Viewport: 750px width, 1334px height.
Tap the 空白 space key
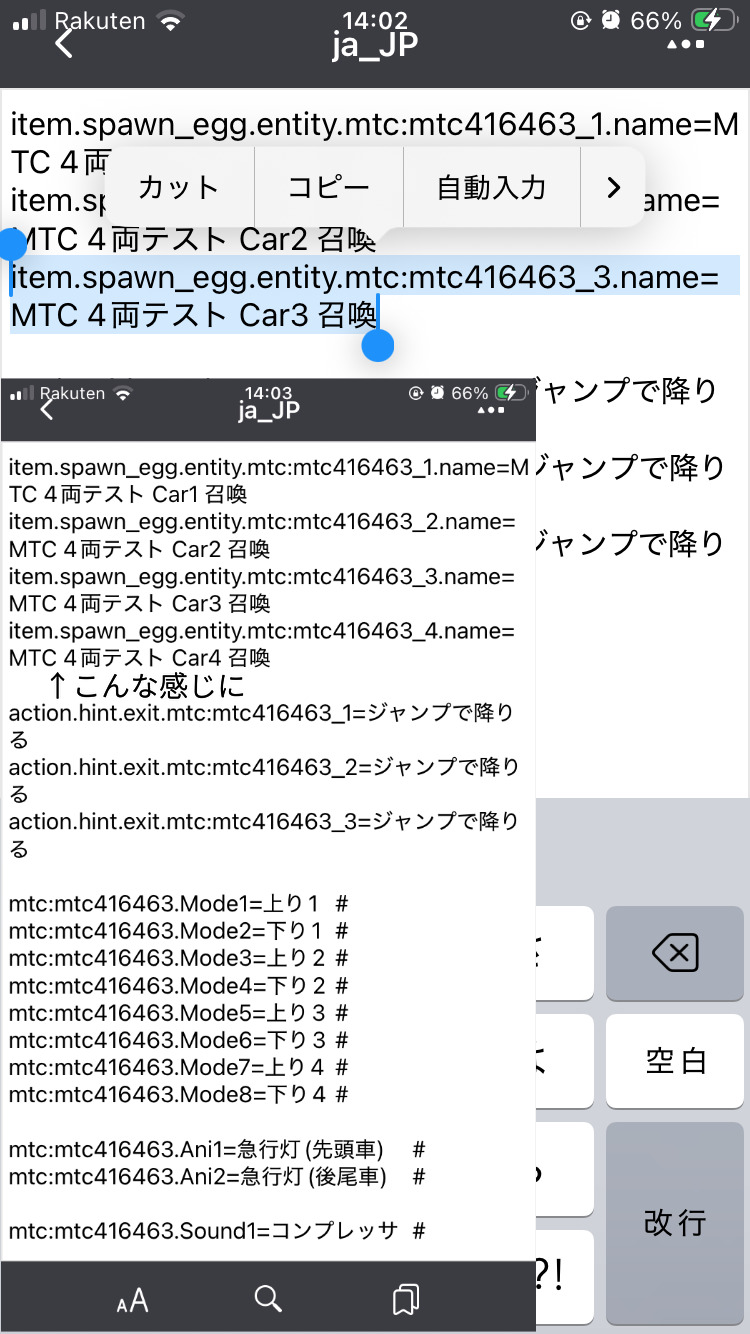point(676,1061)
